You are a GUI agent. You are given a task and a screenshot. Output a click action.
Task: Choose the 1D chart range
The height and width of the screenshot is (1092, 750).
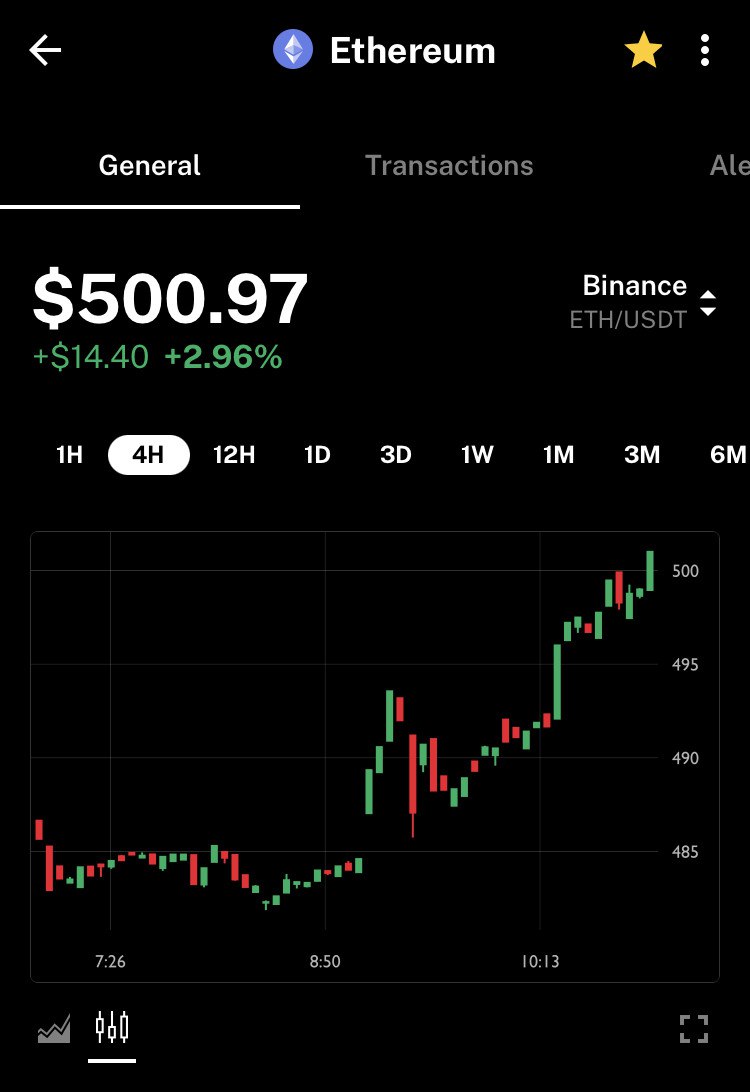point(317,455)
